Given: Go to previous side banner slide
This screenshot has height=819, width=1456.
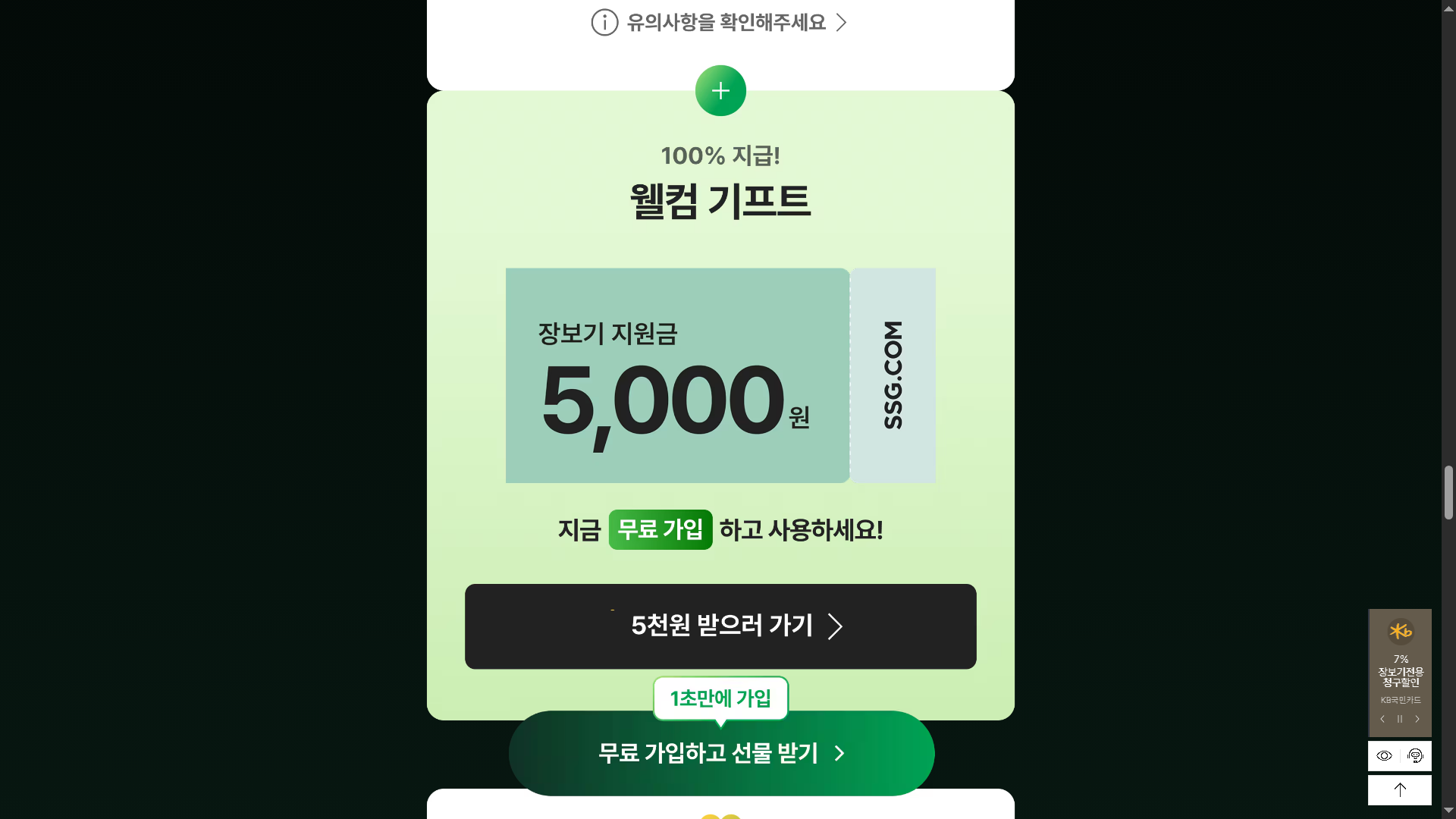Looking at the screenshot, I should tap(1382, 719).
